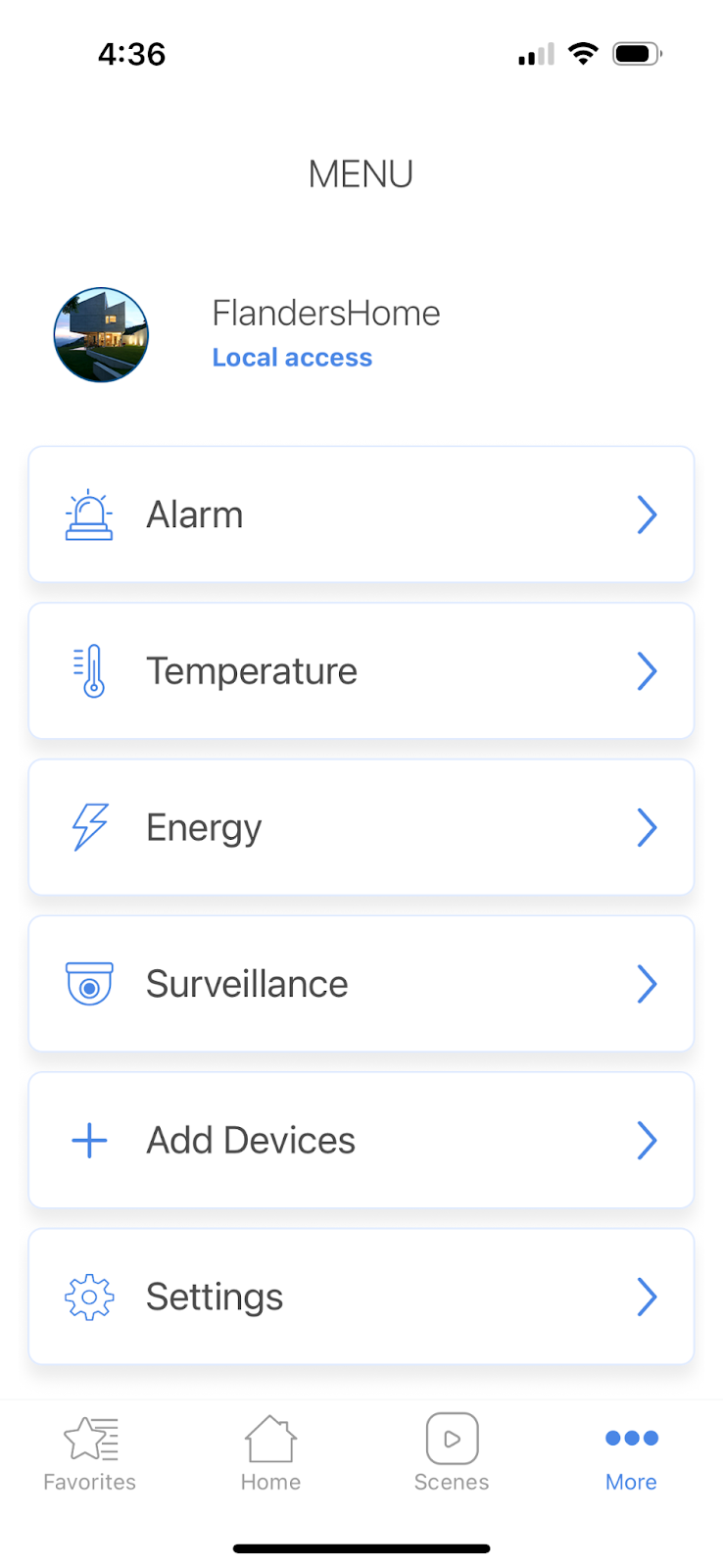Viewport: 723px width, 1568px height.
Task: Open the Temperature section
Action: coord(361,671)
